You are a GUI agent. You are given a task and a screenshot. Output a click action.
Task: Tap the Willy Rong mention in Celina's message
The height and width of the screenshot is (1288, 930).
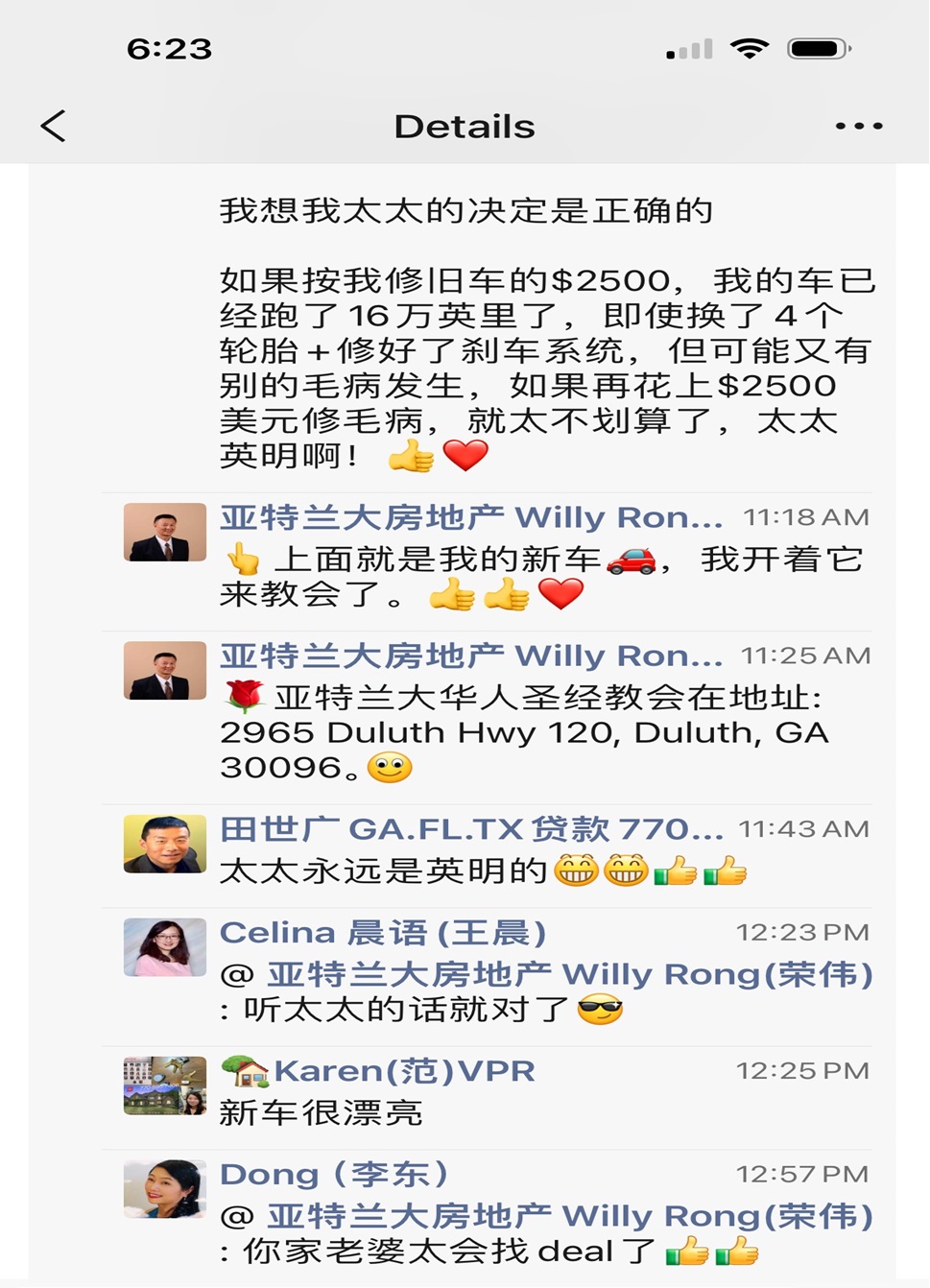(570, 974)
